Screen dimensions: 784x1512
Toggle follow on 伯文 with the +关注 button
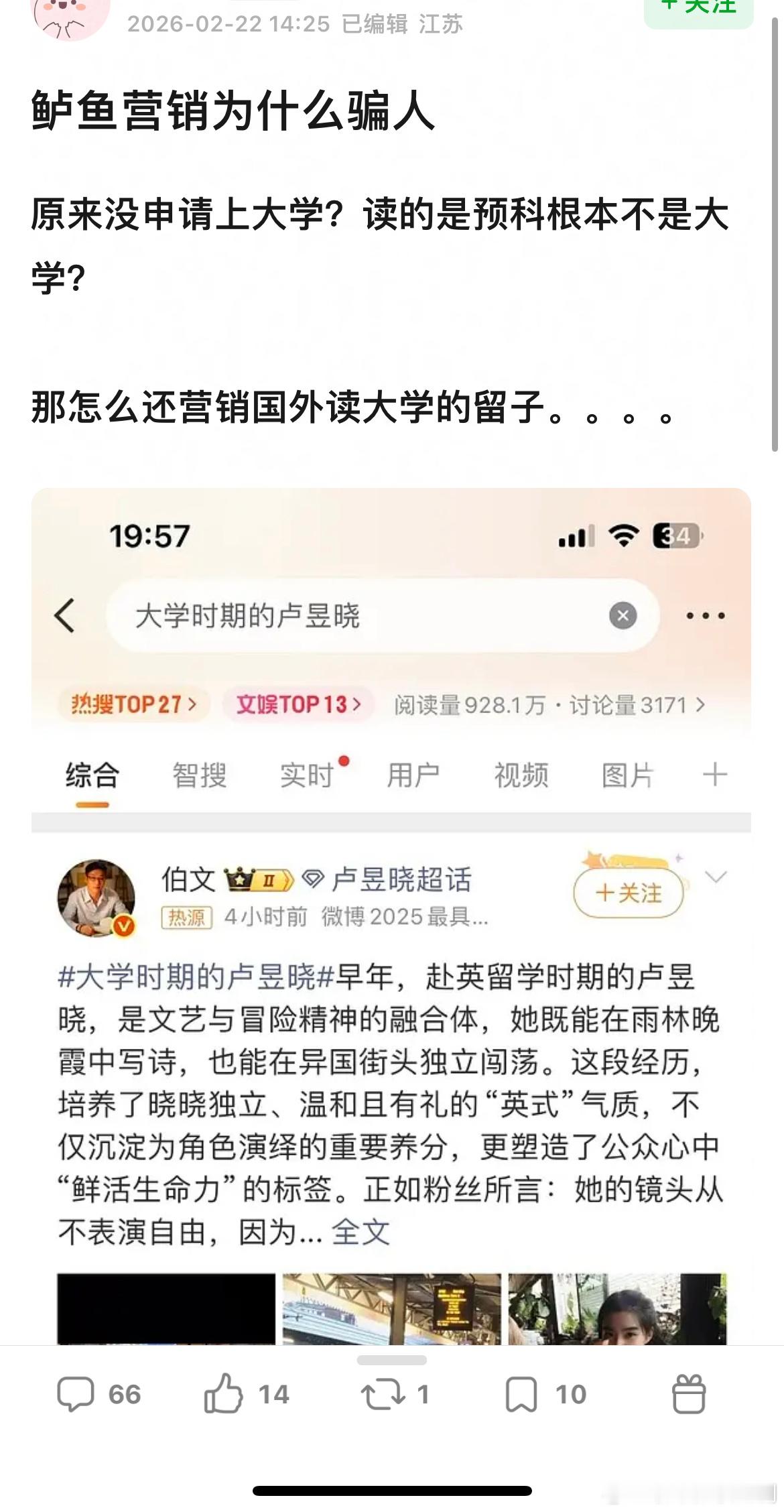631,892
